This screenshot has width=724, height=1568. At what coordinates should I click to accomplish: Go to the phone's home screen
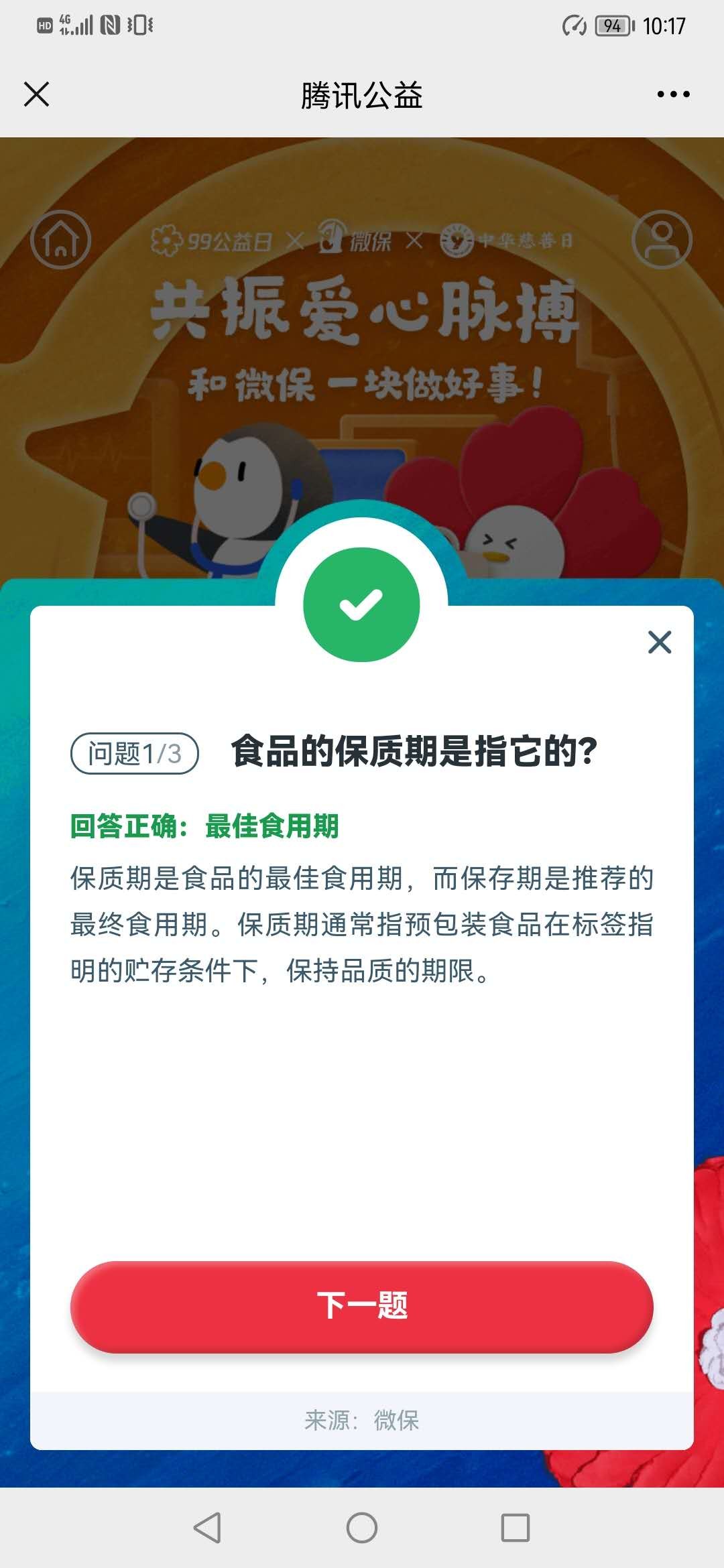point(362,1528)
